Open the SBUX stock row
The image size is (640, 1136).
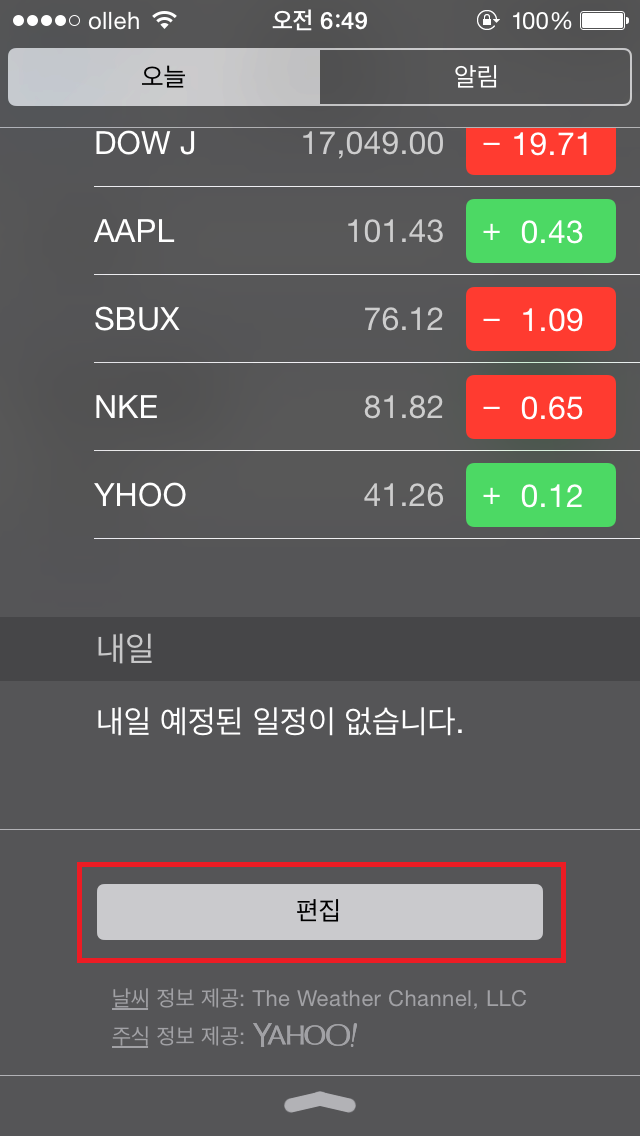355,319
